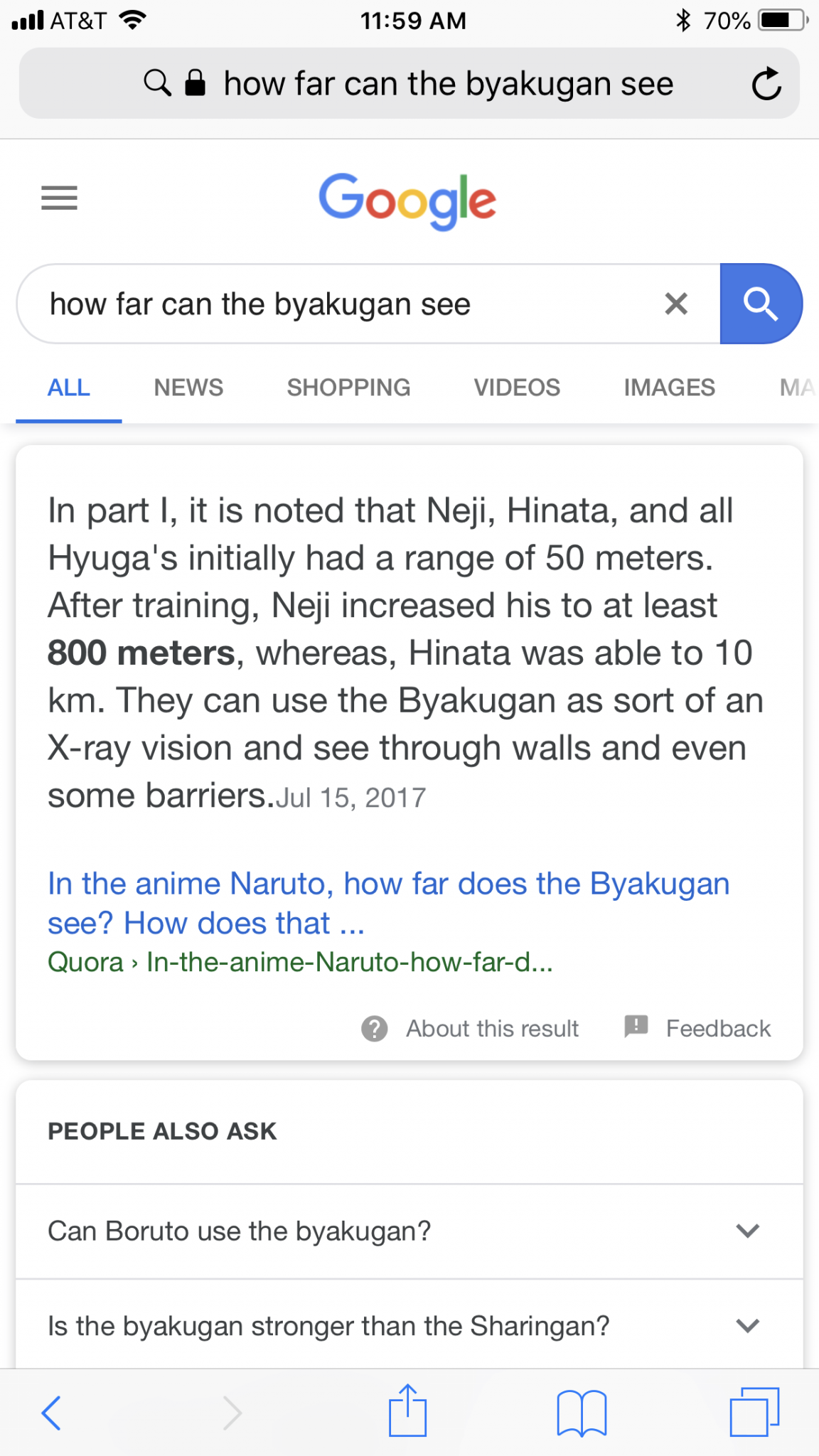Viewport: 819px width, 1456px height.
Task: Open Safari bookmarks
Action: [582, 1413]
